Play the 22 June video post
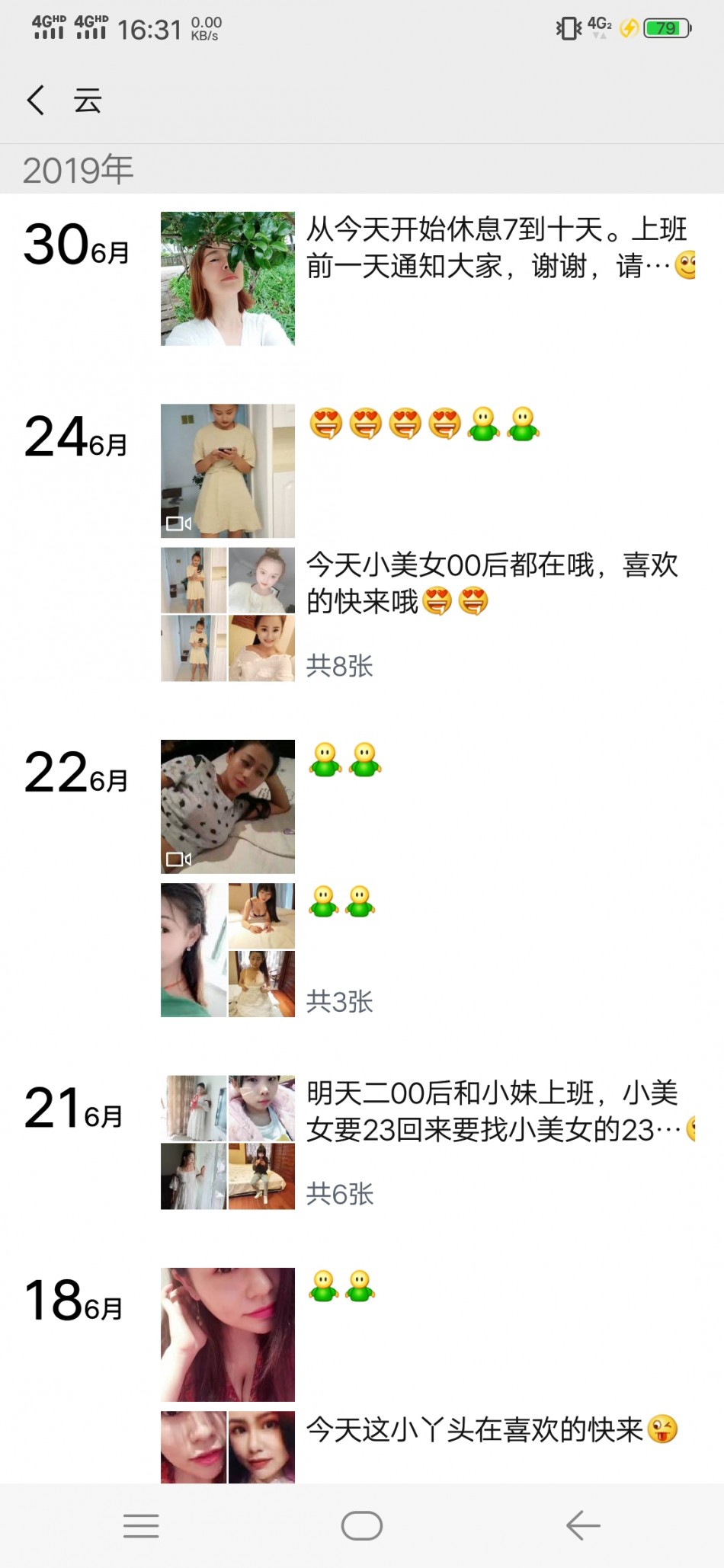The image size is (724, 1568). [x=227, y=806]
